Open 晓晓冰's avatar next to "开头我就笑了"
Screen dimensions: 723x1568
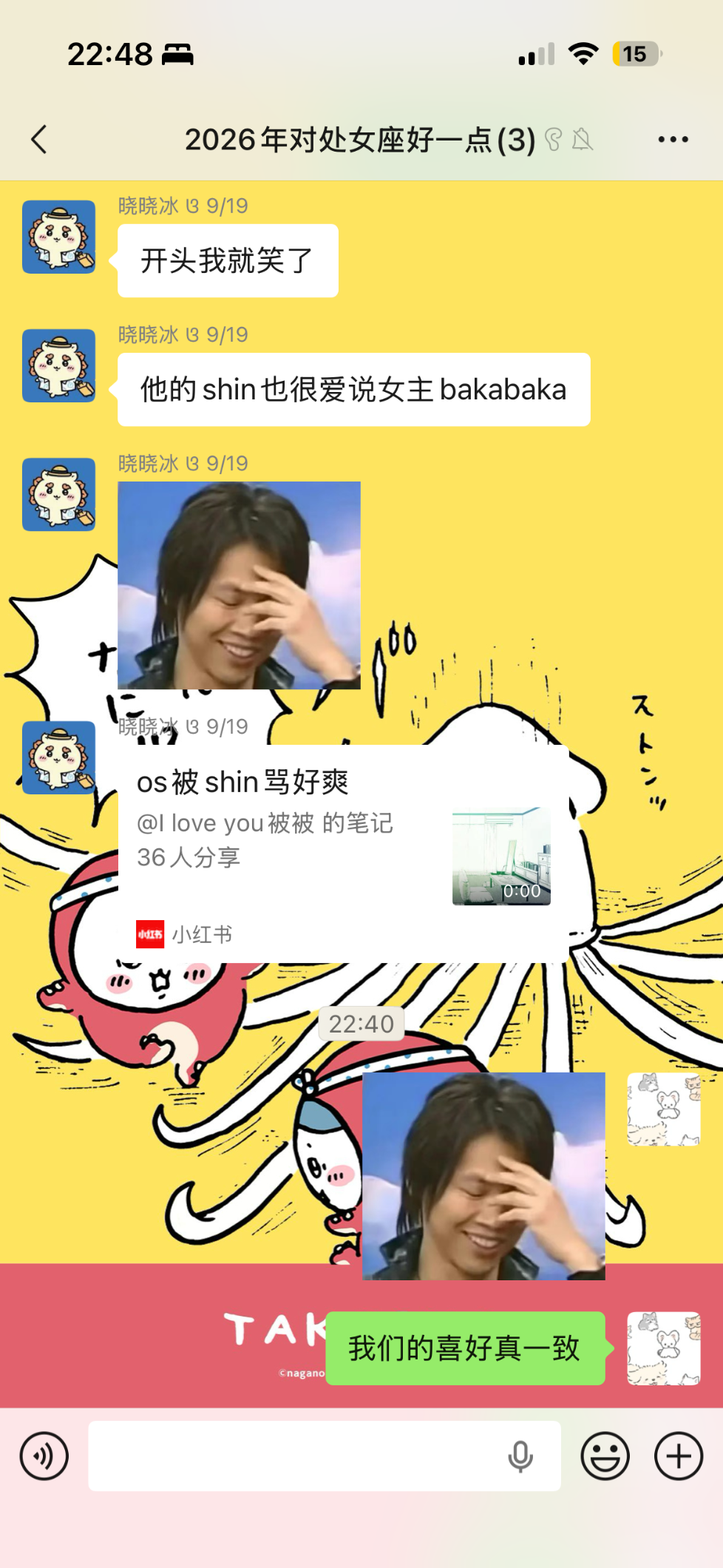click(x=59, y=237)
